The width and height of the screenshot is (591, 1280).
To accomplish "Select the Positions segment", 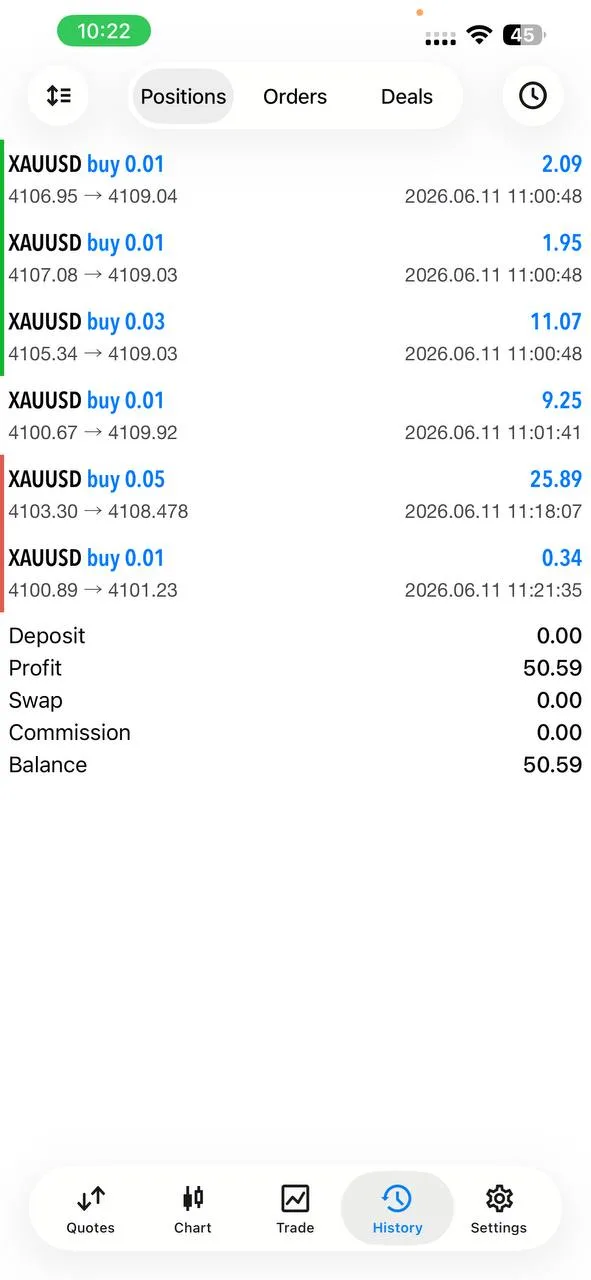I will (183, 97).
